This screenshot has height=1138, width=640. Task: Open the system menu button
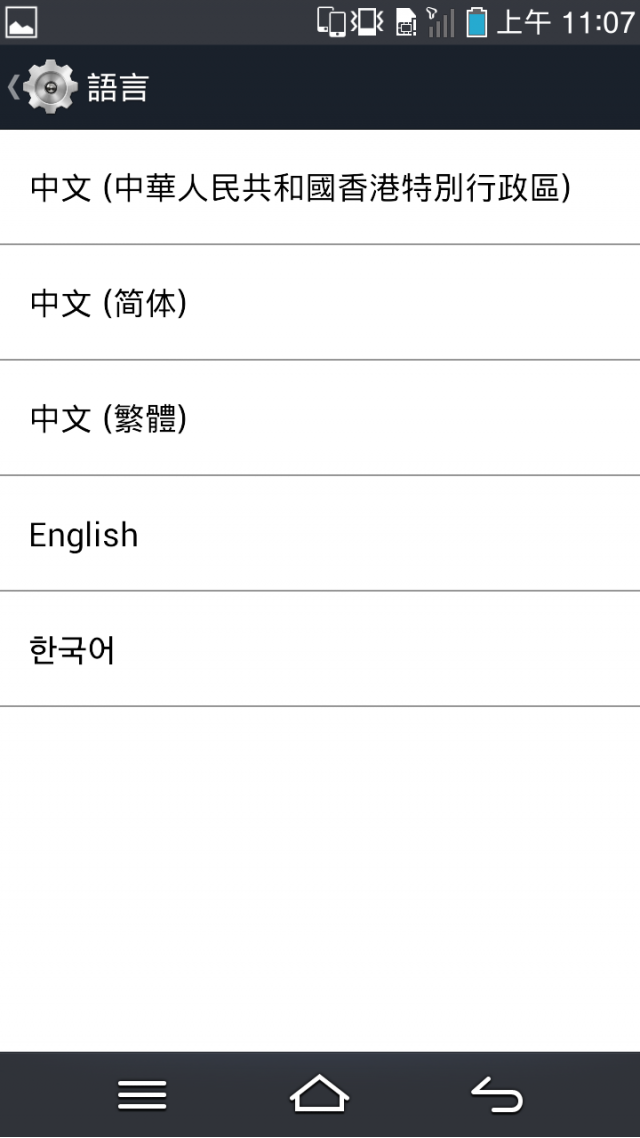(x=142, y=1094)
